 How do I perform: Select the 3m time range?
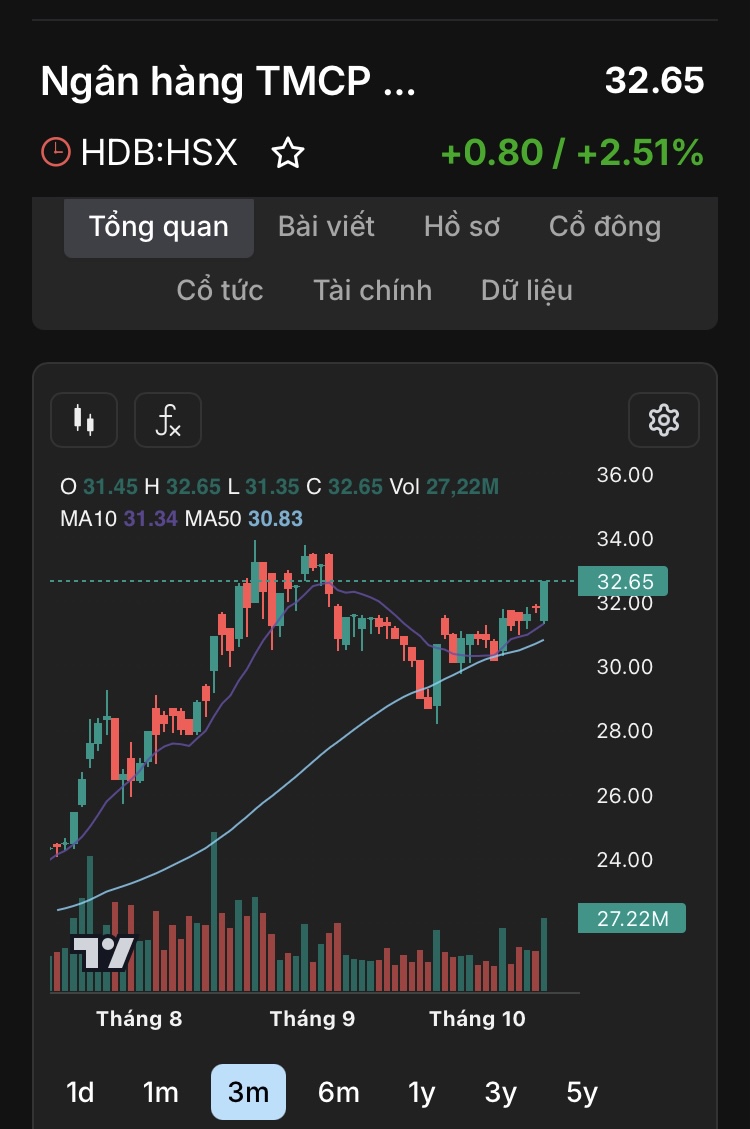(248, 1092)
